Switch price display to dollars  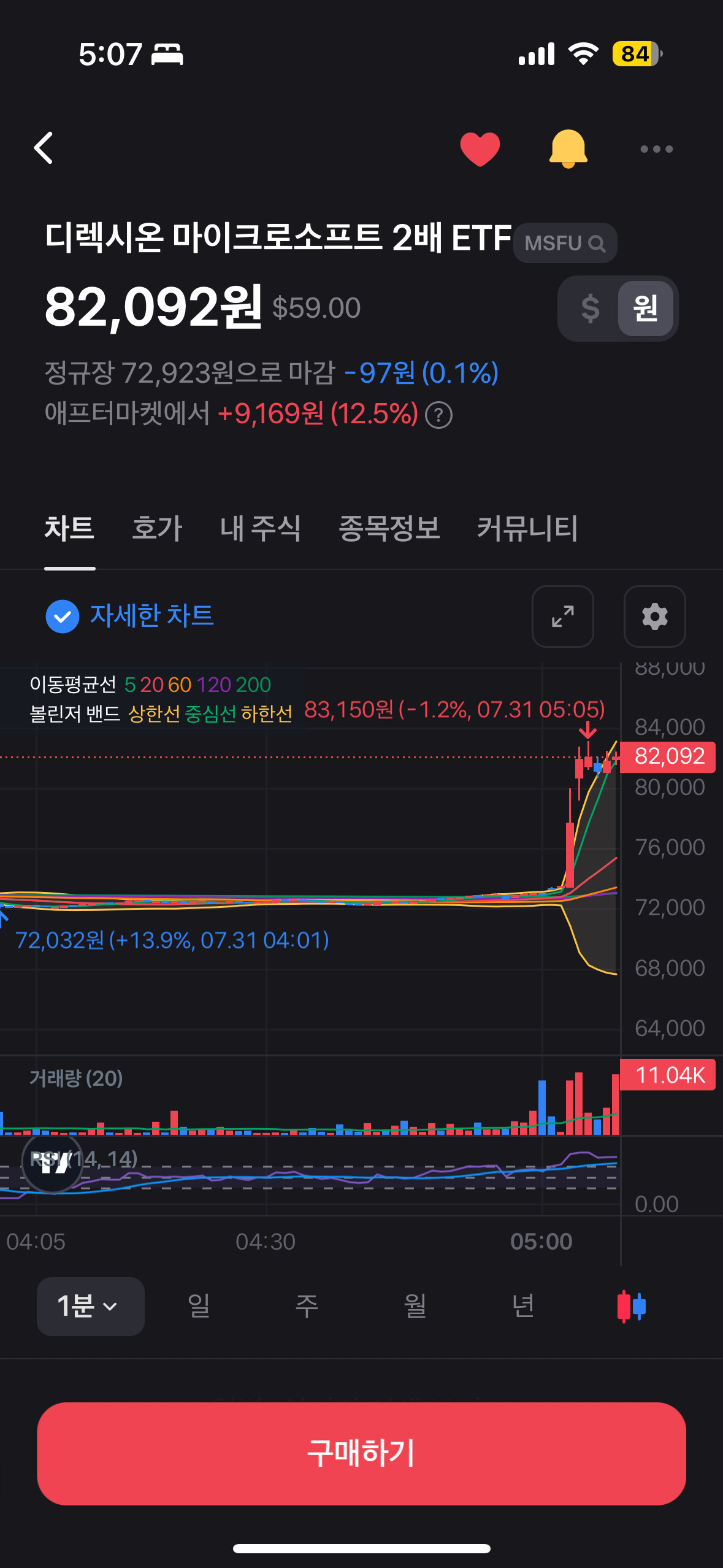[x=590, y=308]
